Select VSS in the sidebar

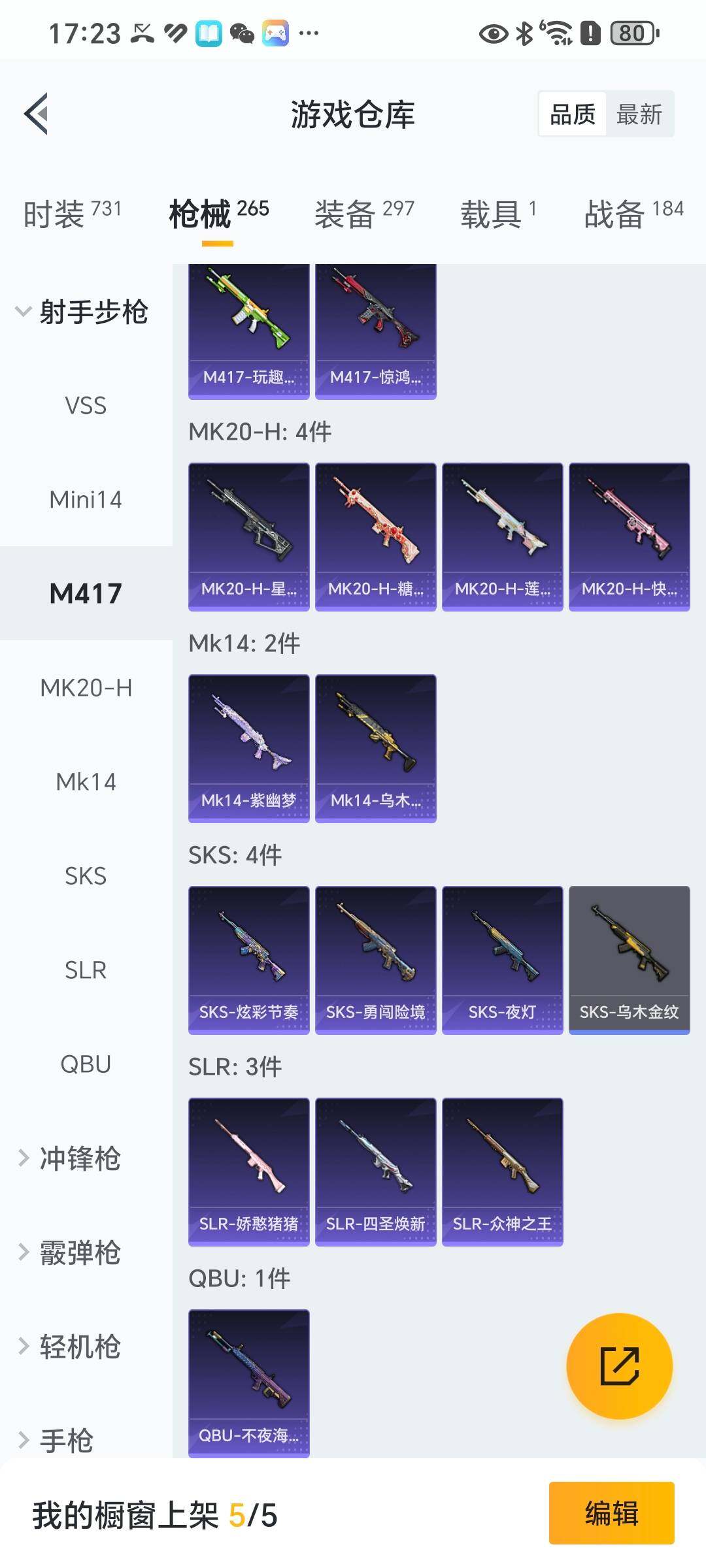[x=86, y=406]
